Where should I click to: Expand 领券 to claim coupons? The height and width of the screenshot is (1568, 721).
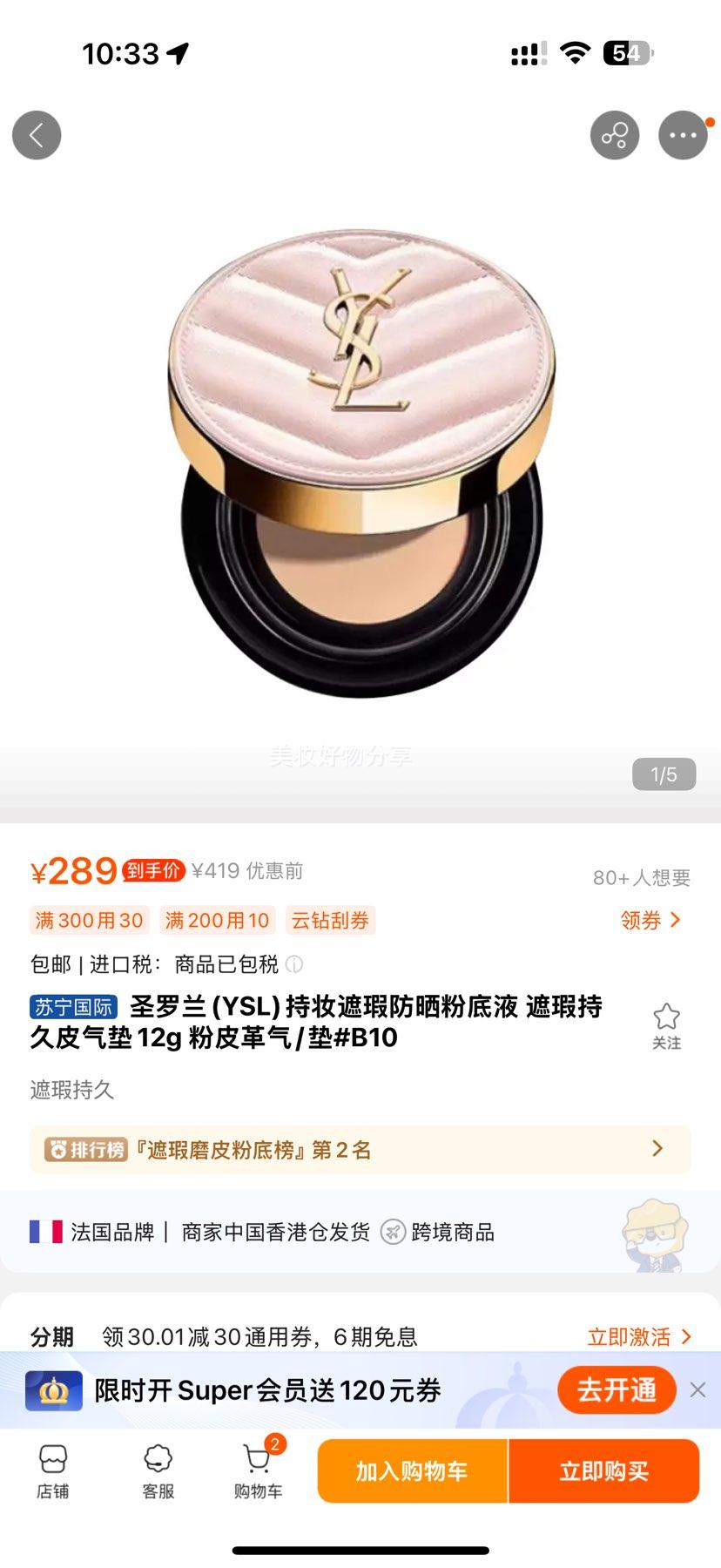pyautogui.click(x=651, y=920)
